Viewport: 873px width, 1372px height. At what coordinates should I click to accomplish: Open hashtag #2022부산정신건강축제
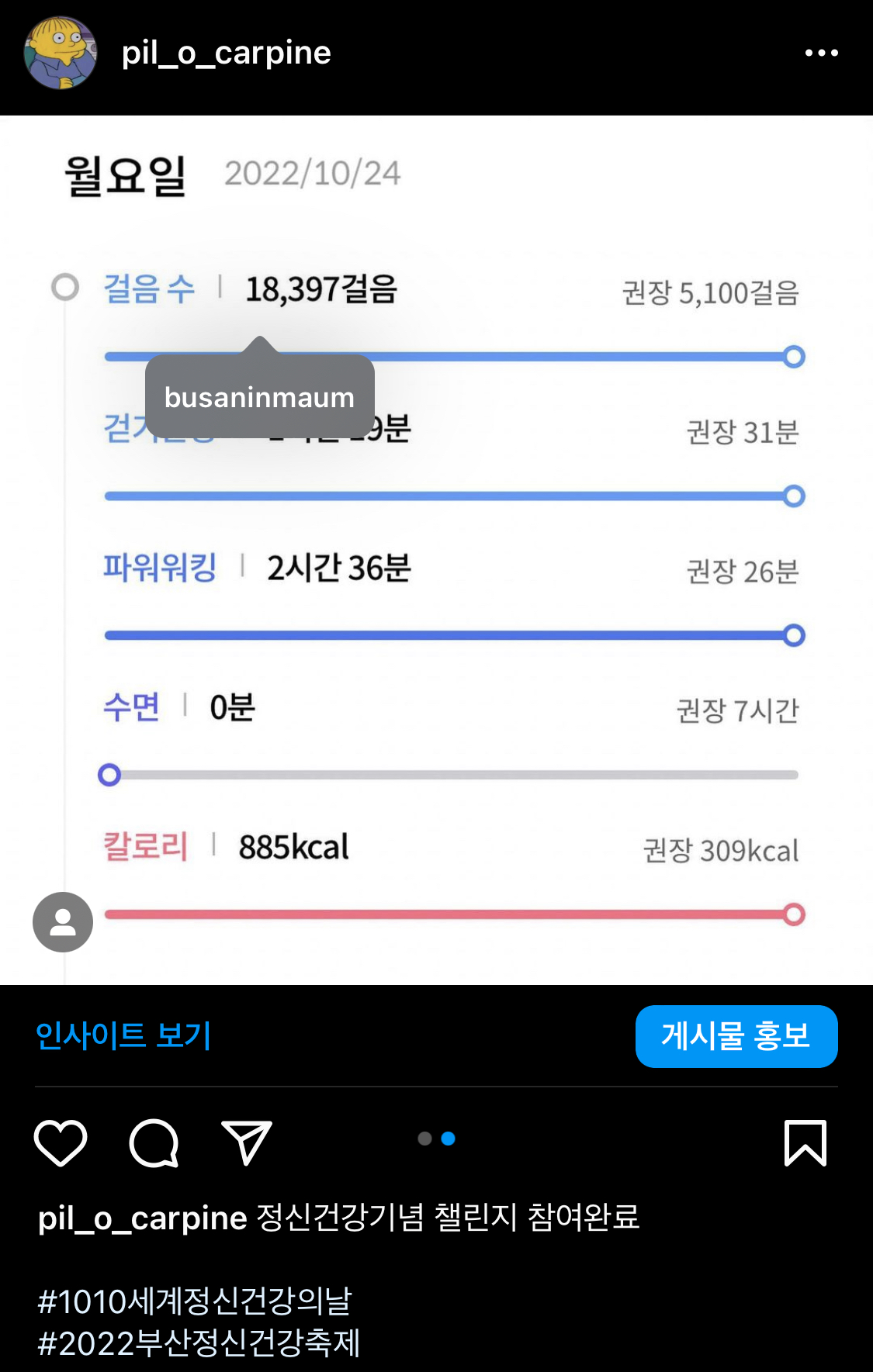199,1343
